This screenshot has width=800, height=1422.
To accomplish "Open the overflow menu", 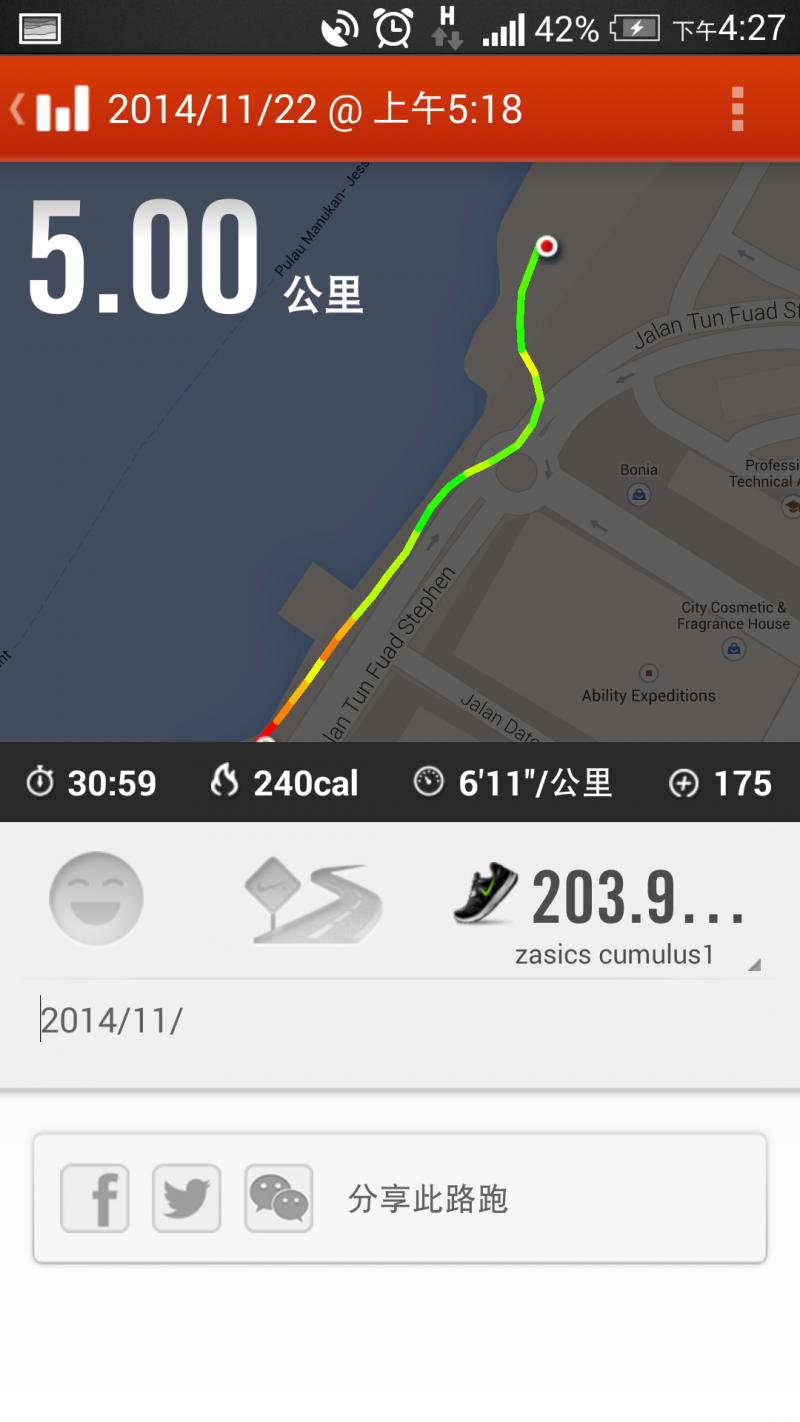I will tap(737, 109).
